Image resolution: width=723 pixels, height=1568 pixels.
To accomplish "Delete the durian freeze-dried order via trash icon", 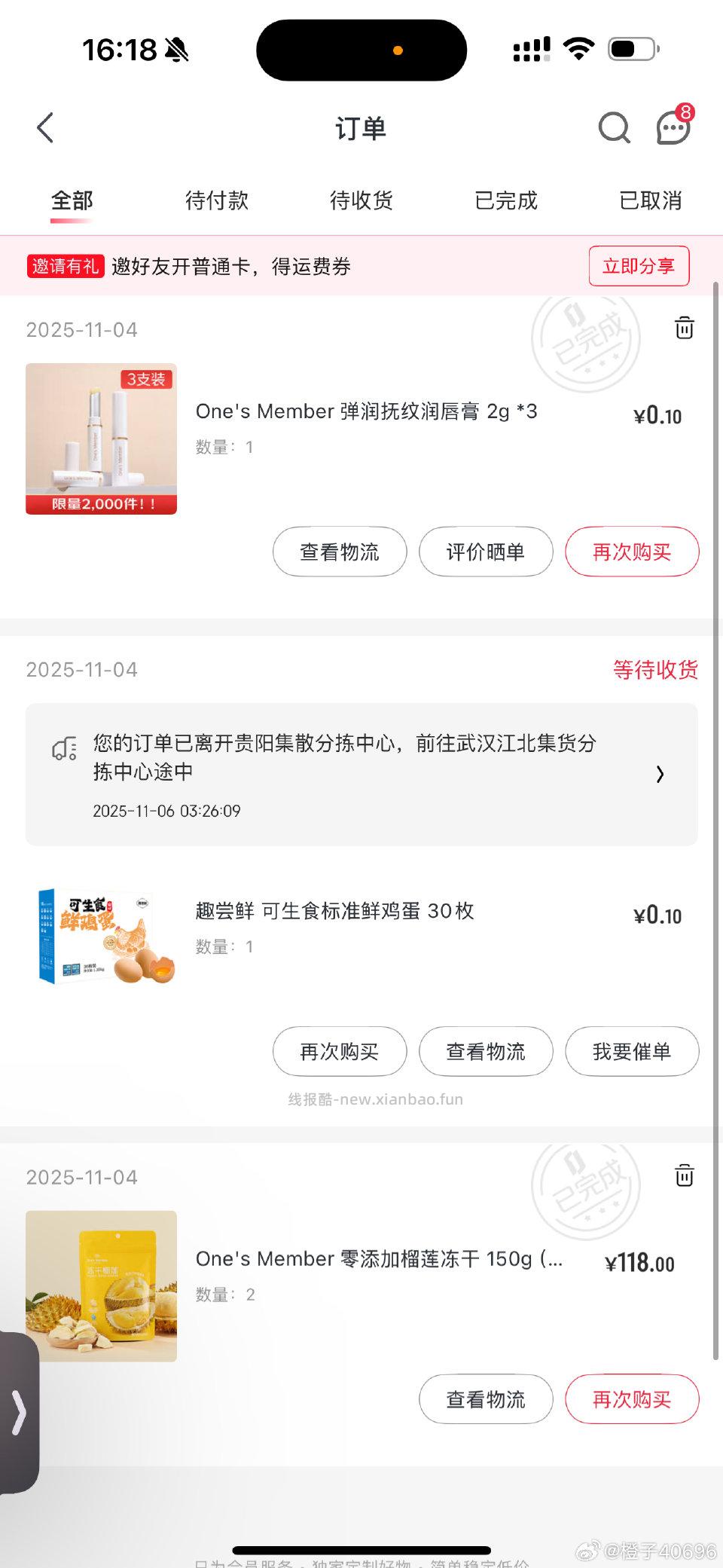I will pos(684,1176).
